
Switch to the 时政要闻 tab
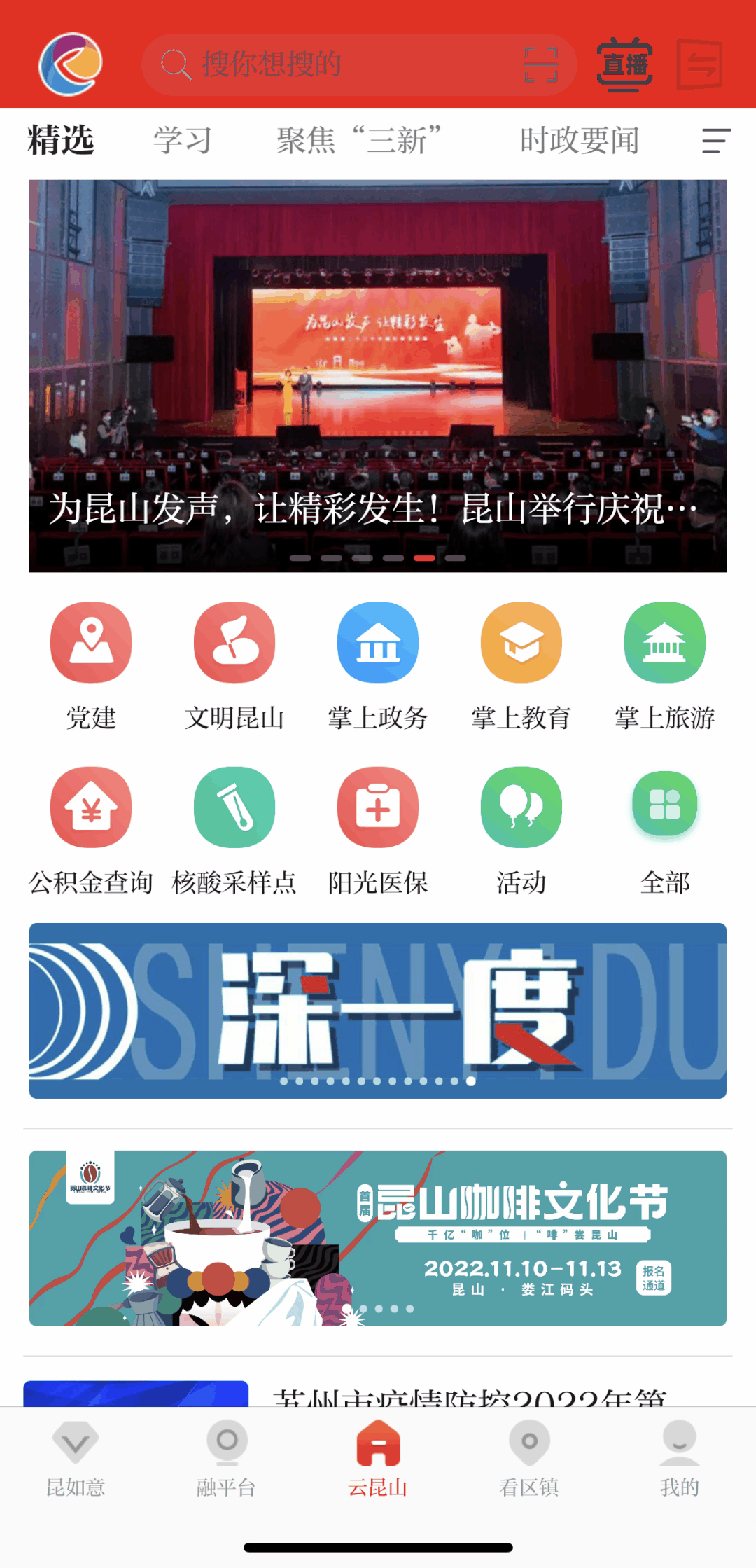(579, 140)
